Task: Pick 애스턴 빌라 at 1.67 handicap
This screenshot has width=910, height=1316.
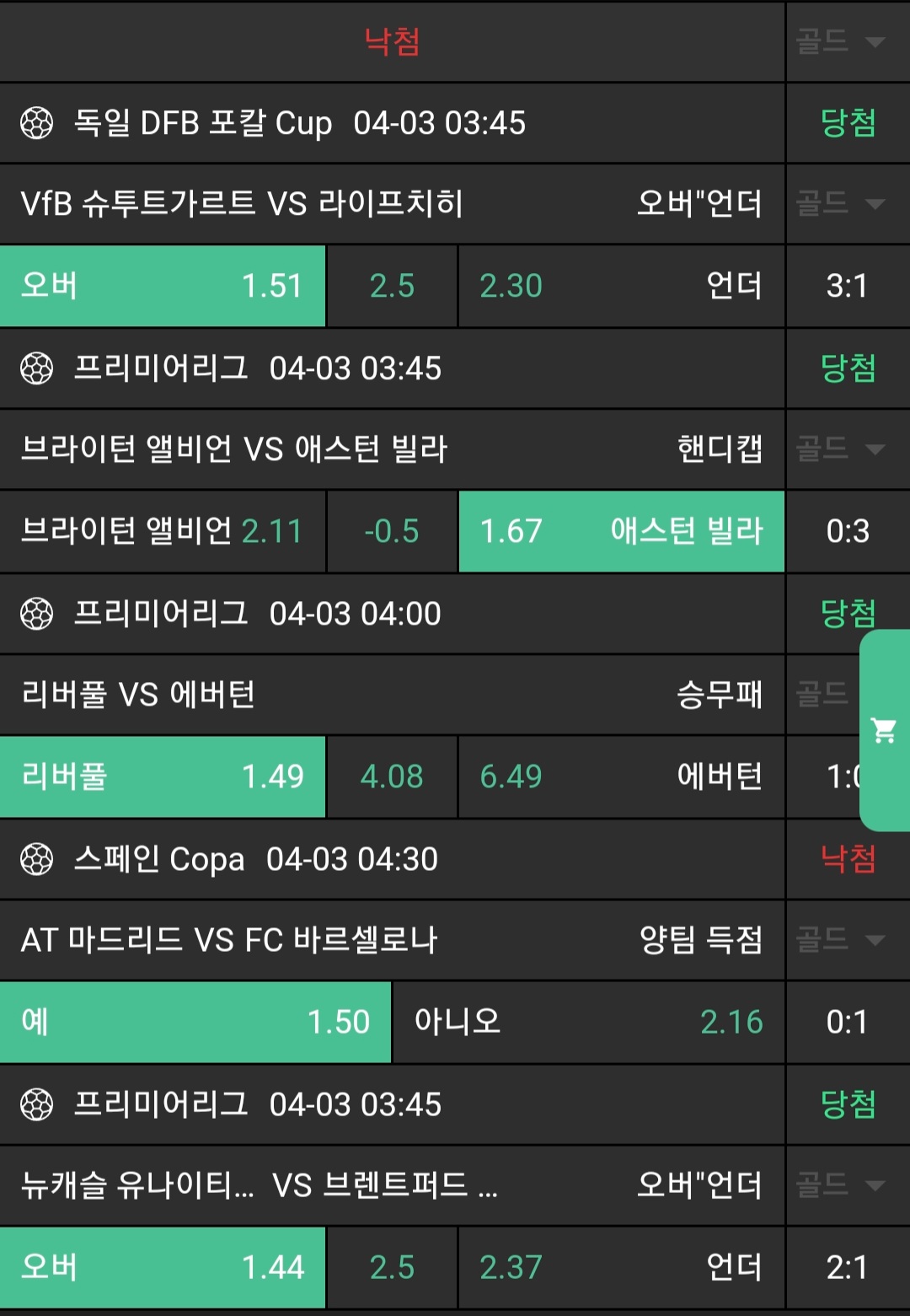Action: click(621, 531)
